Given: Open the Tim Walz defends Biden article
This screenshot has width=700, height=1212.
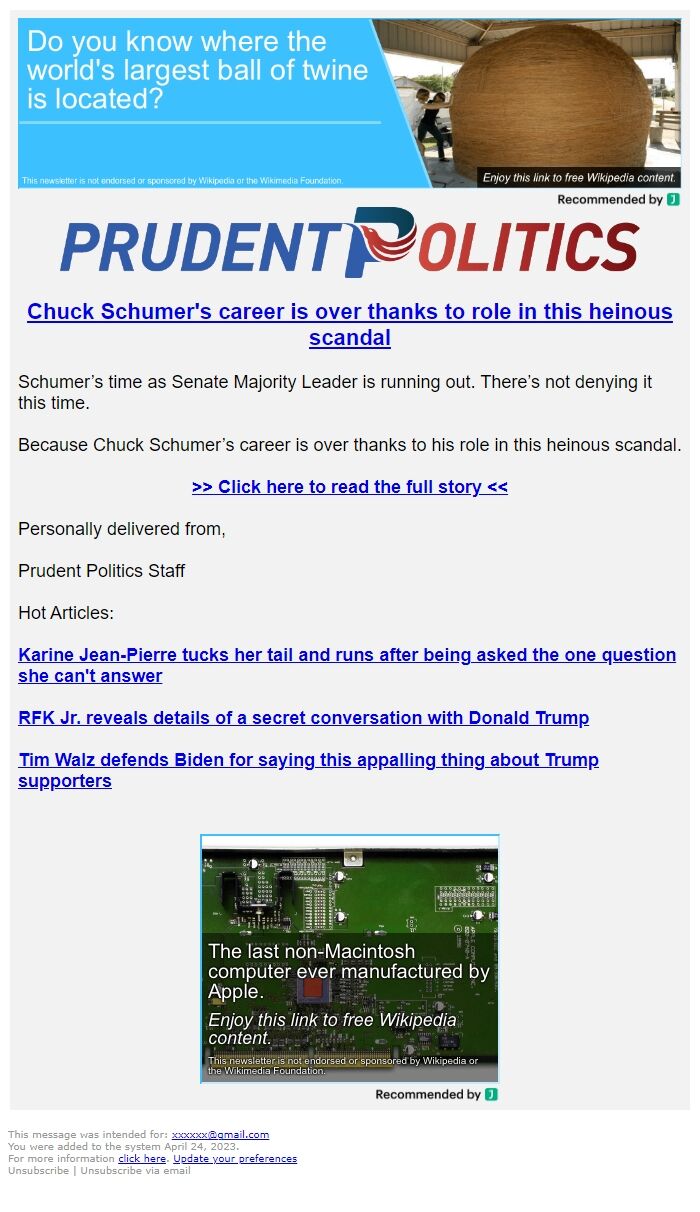Looking at the screenshot, I should [308, 770].
